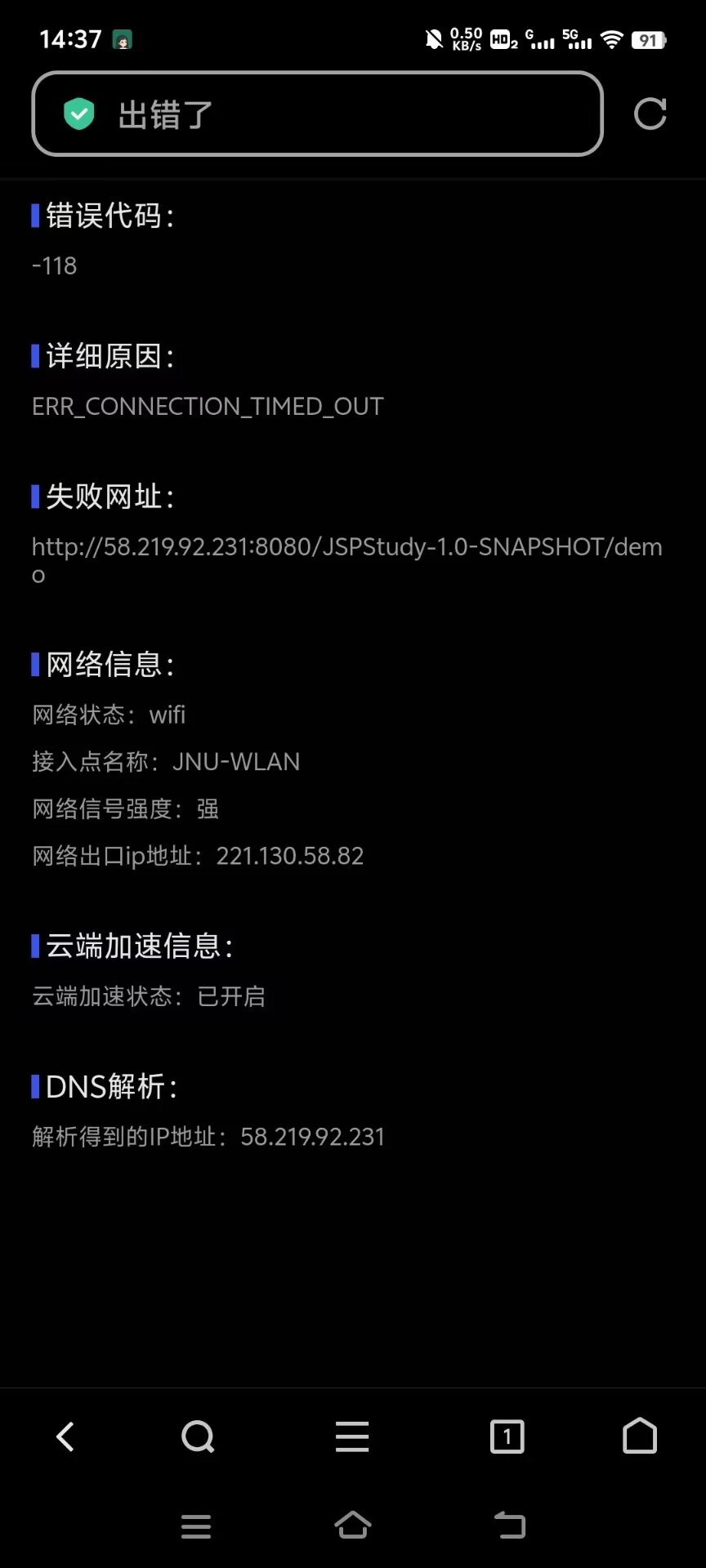
Task: Return to the phone home screen
Action: coord(353,1524)
